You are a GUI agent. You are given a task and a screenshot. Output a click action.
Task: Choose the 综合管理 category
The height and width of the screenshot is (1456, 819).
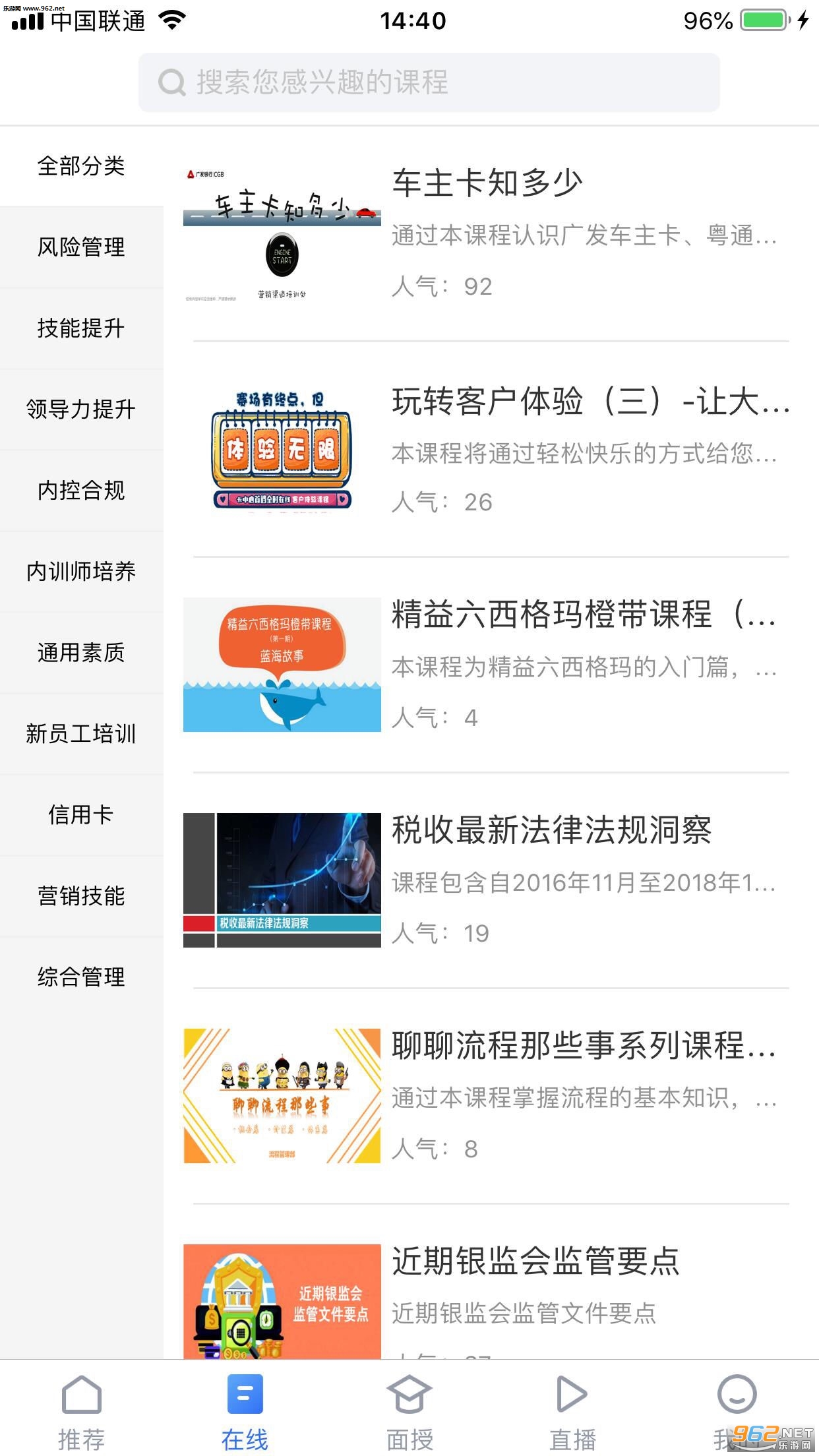(81, 977)
